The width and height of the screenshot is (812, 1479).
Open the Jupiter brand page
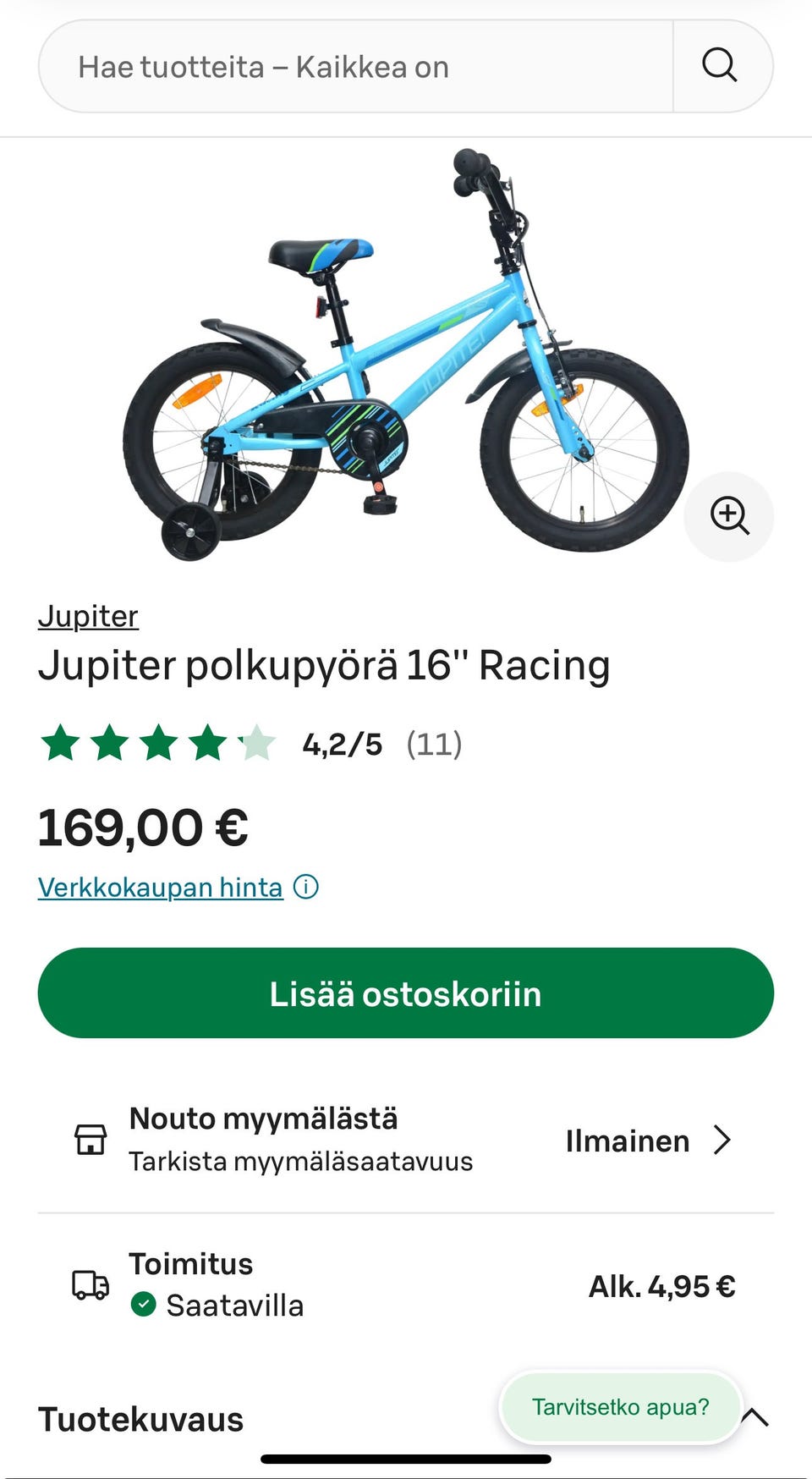[87, 616]
